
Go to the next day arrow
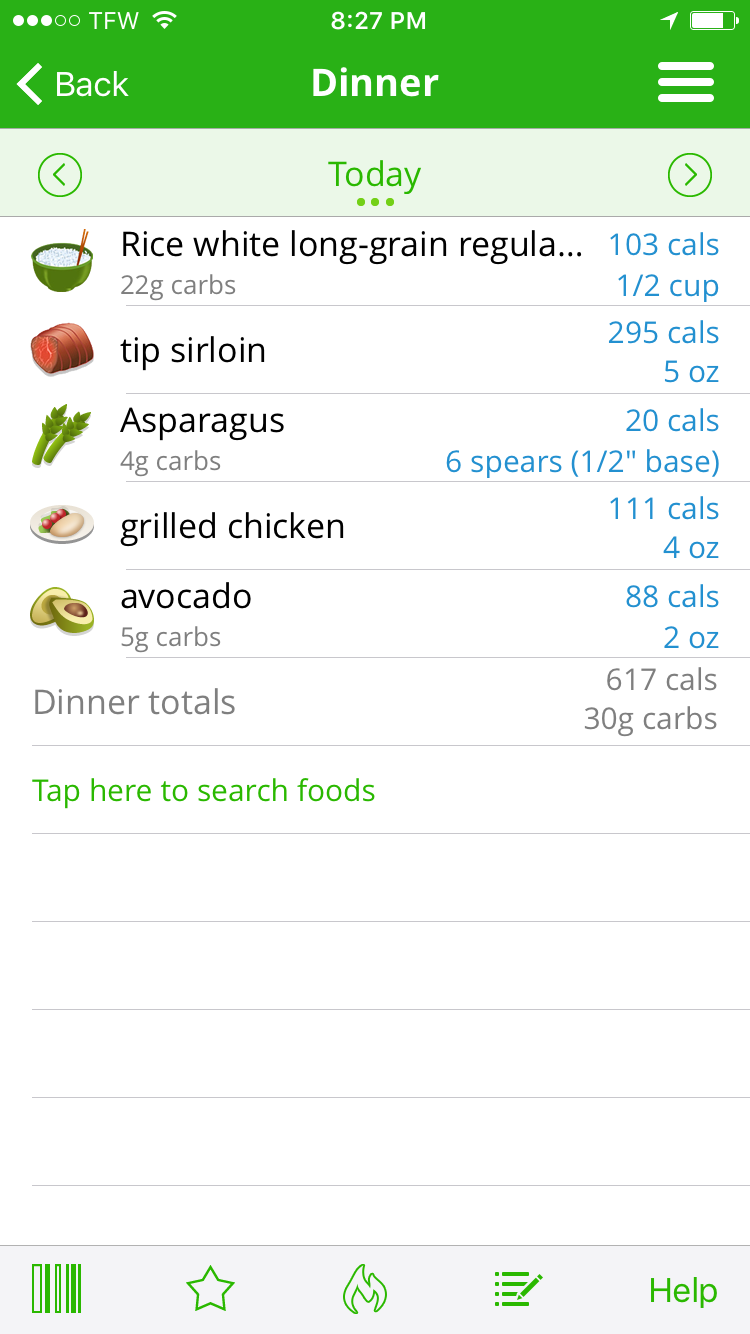690,175
